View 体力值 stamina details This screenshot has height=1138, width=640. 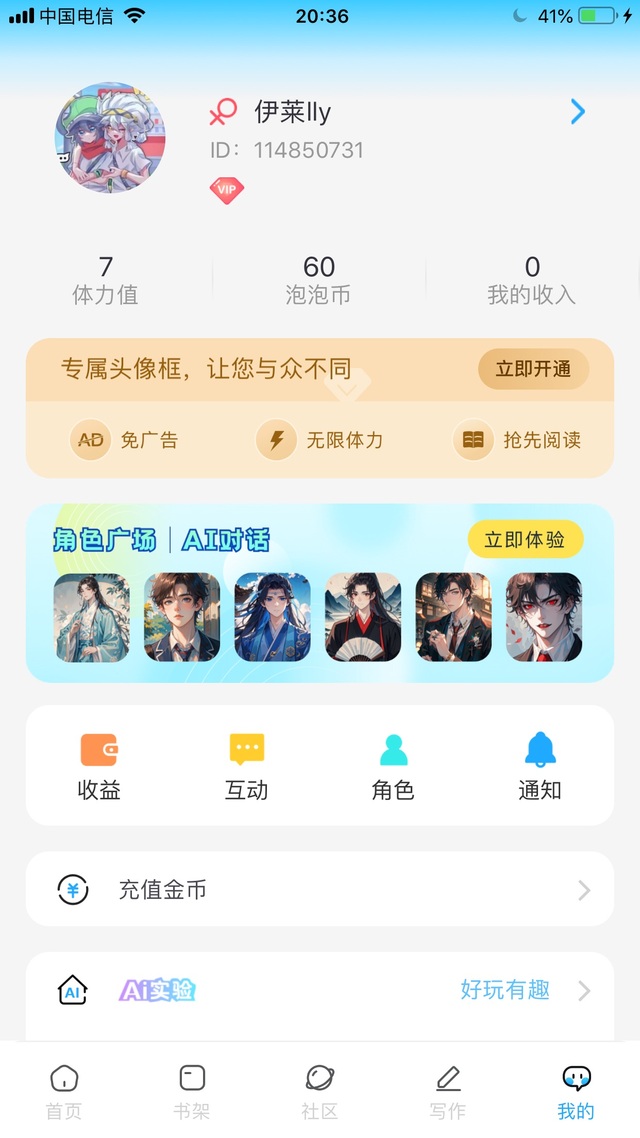point(106,280)
